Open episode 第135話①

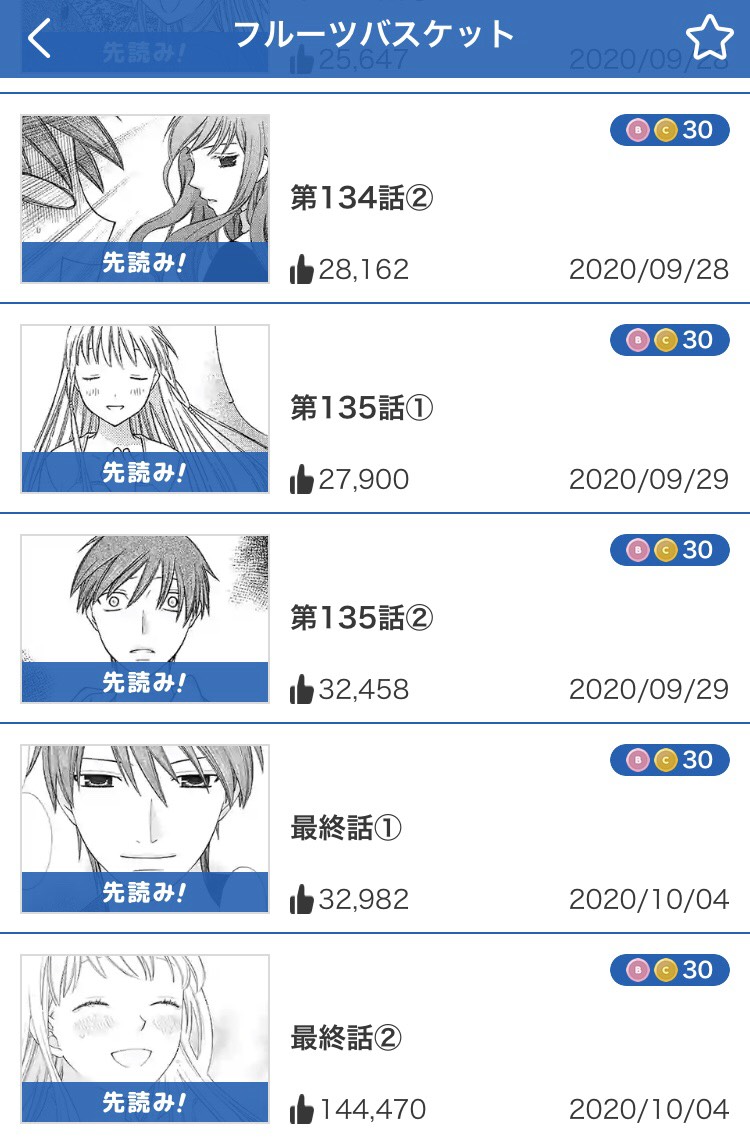362,409
